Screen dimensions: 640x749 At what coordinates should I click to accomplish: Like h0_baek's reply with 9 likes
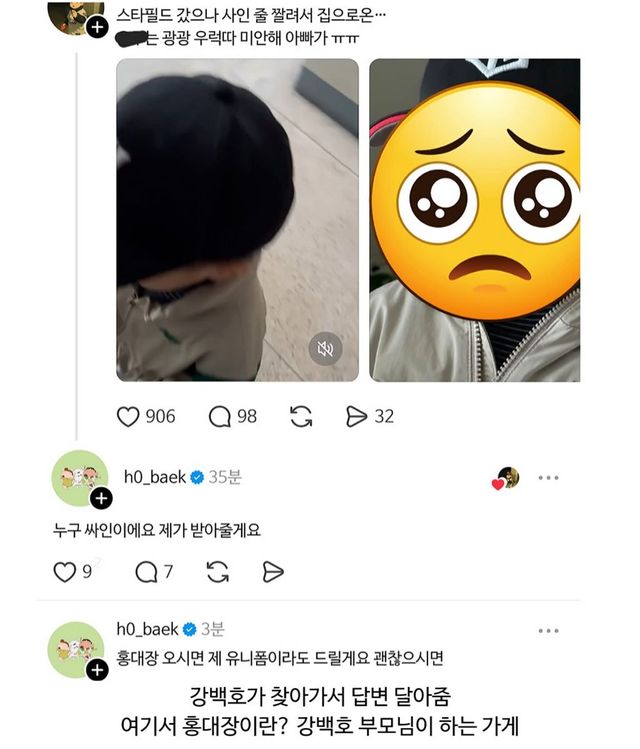tap(64, 571)
